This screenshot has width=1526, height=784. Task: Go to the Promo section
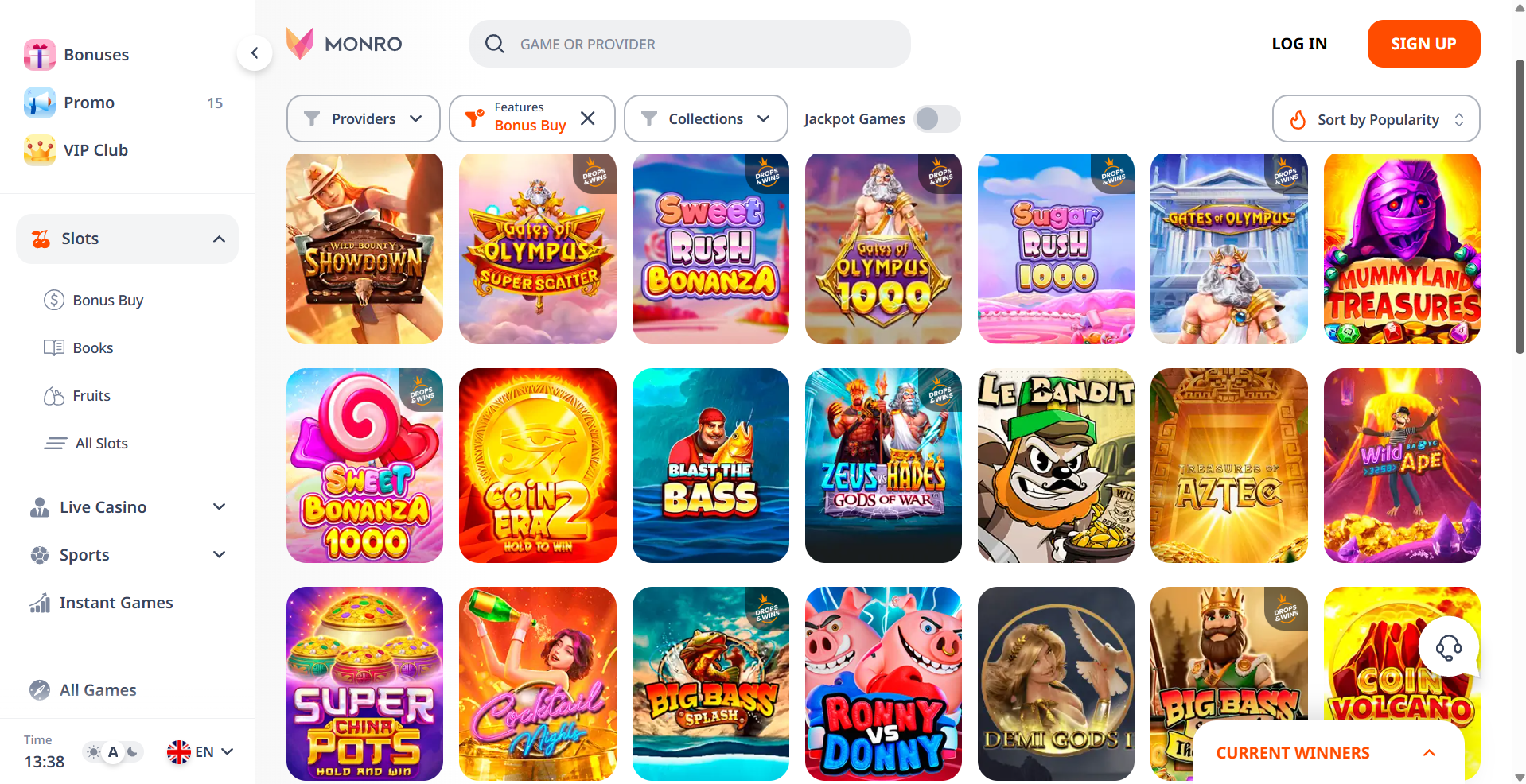(x=88, y=103)
